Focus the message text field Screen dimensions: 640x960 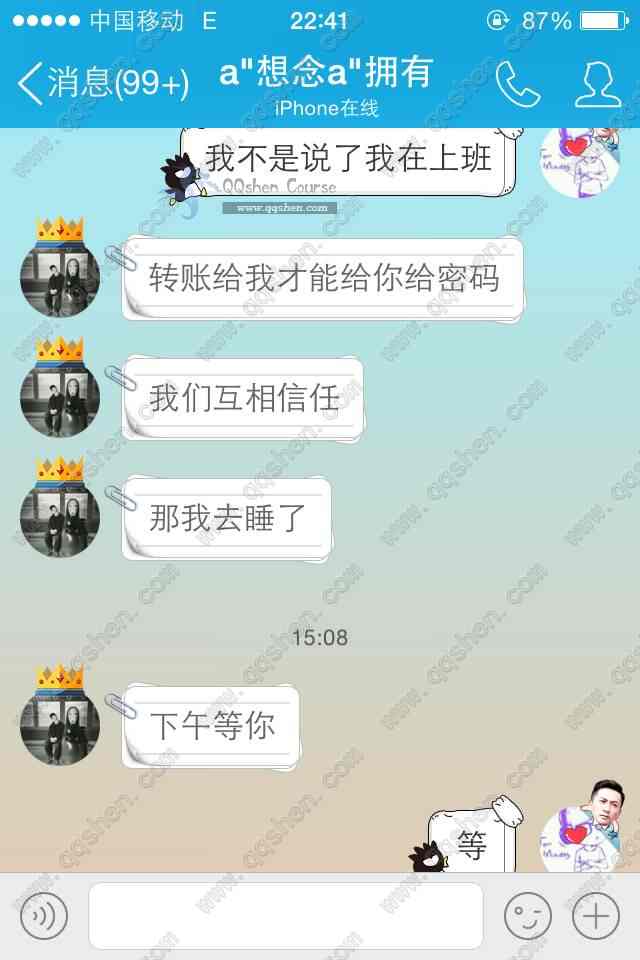285,915
